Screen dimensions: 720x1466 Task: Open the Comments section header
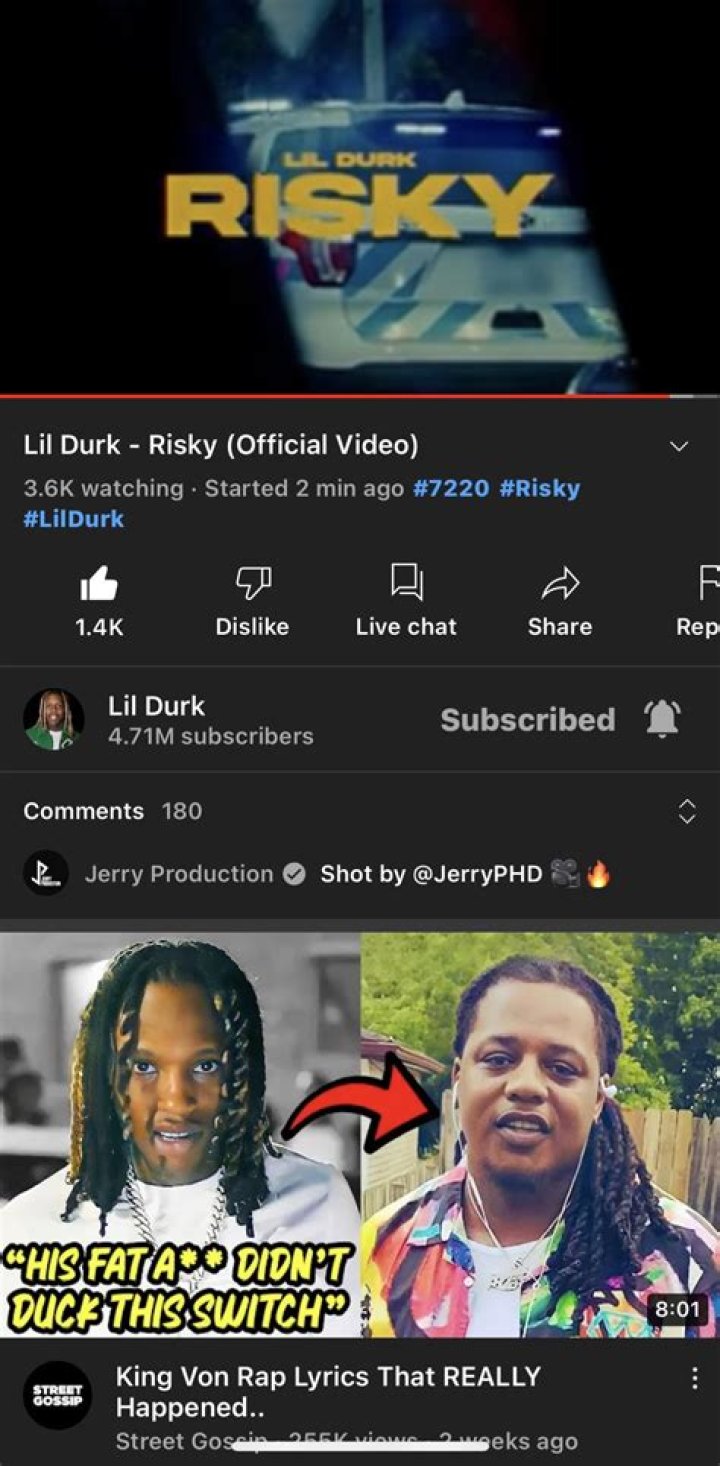coord(84,811)
